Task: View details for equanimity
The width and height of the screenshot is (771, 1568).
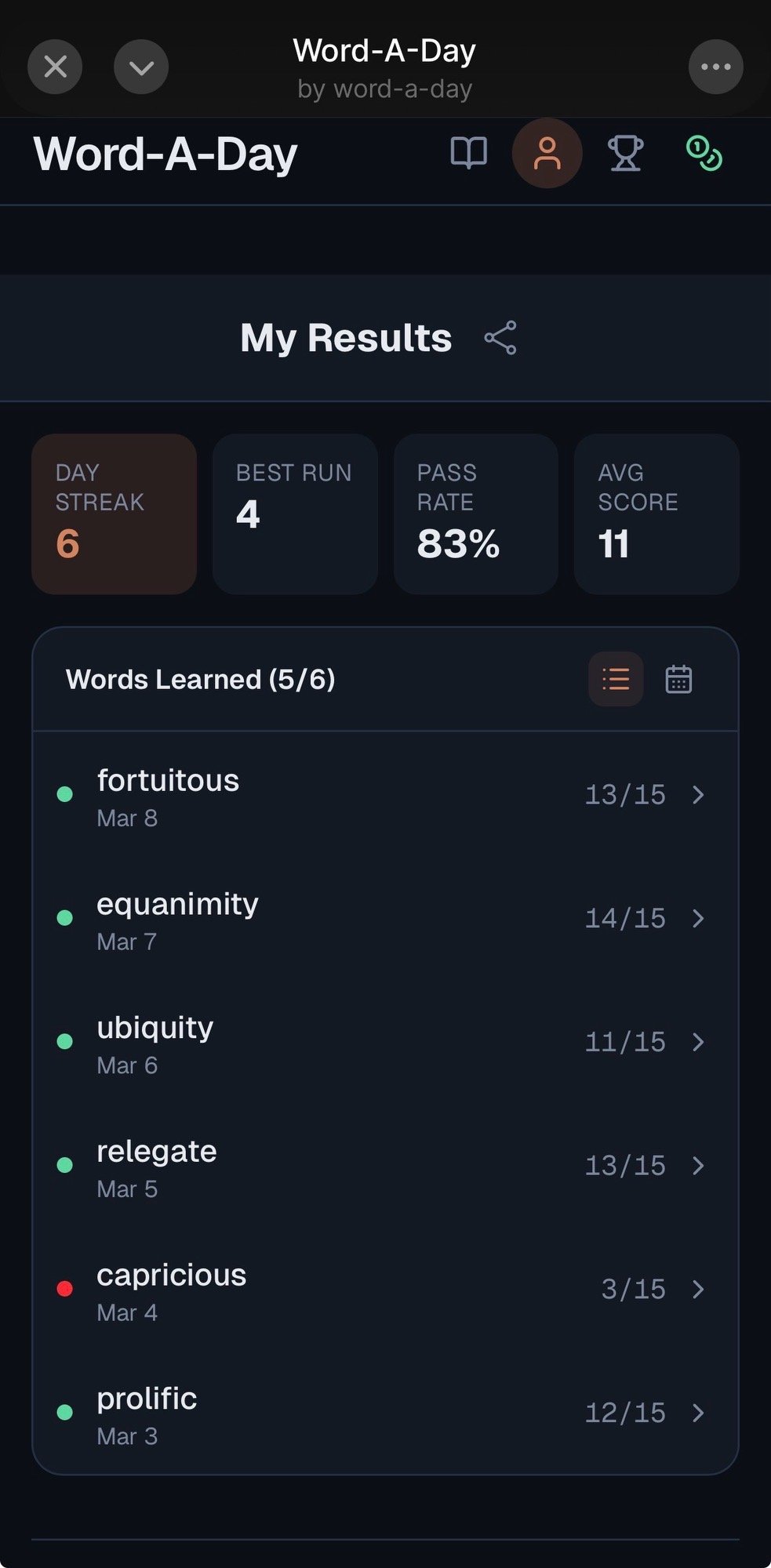Action: point(384,919)
